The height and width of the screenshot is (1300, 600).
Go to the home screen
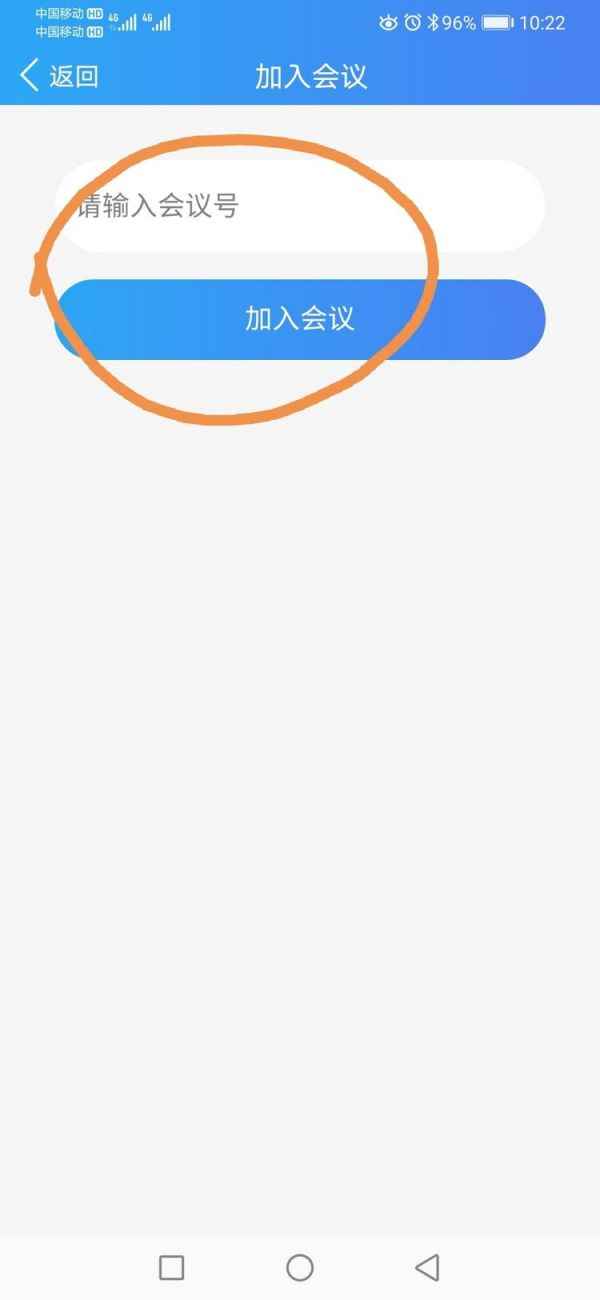[300, 1267]
